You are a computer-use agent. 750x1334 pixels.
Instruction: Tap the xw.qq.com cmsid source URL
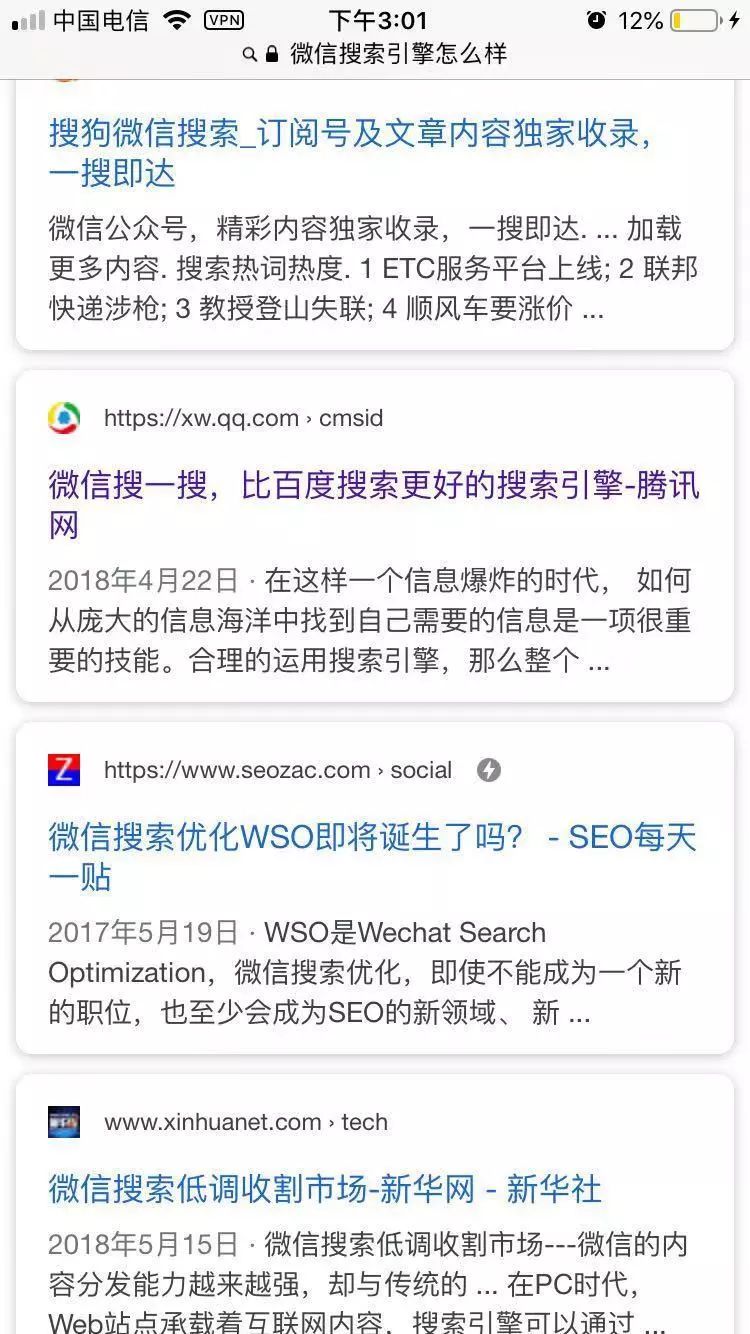pyautogui.click(x=243, y=418)
